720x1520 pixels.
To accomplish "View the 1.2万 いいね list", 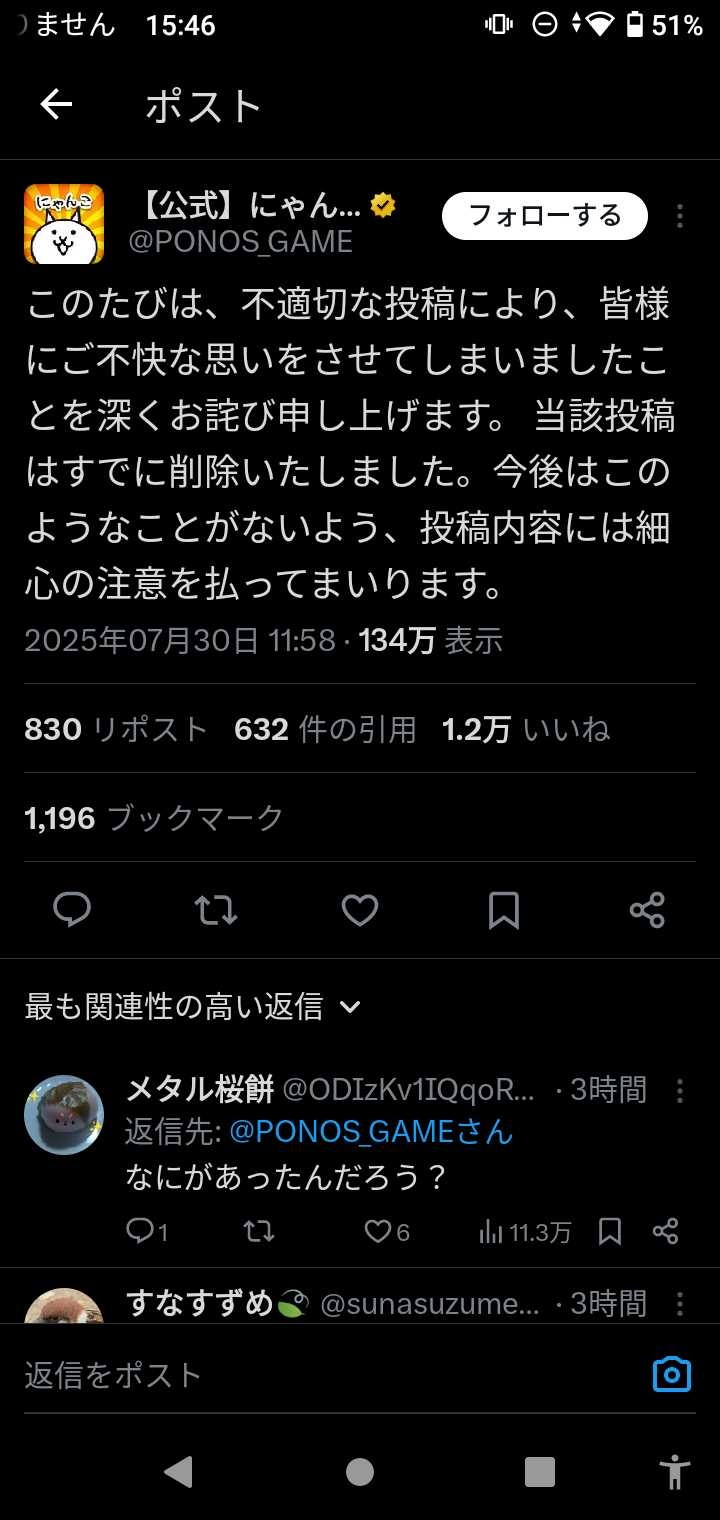I will (x=526, y=730).
